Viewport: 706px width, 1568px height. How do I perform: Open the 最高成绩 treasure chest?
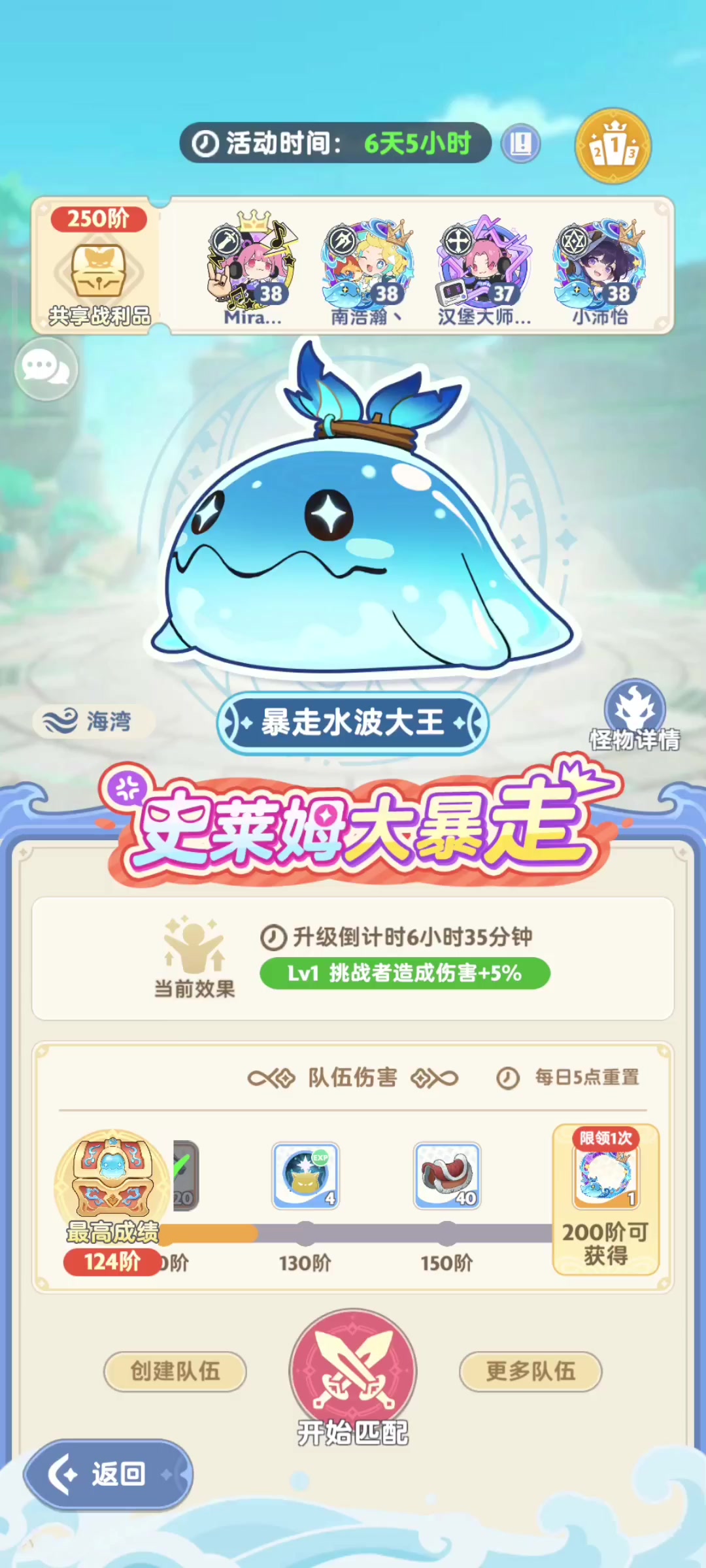pyautogui.click(x=112, y=1176)
